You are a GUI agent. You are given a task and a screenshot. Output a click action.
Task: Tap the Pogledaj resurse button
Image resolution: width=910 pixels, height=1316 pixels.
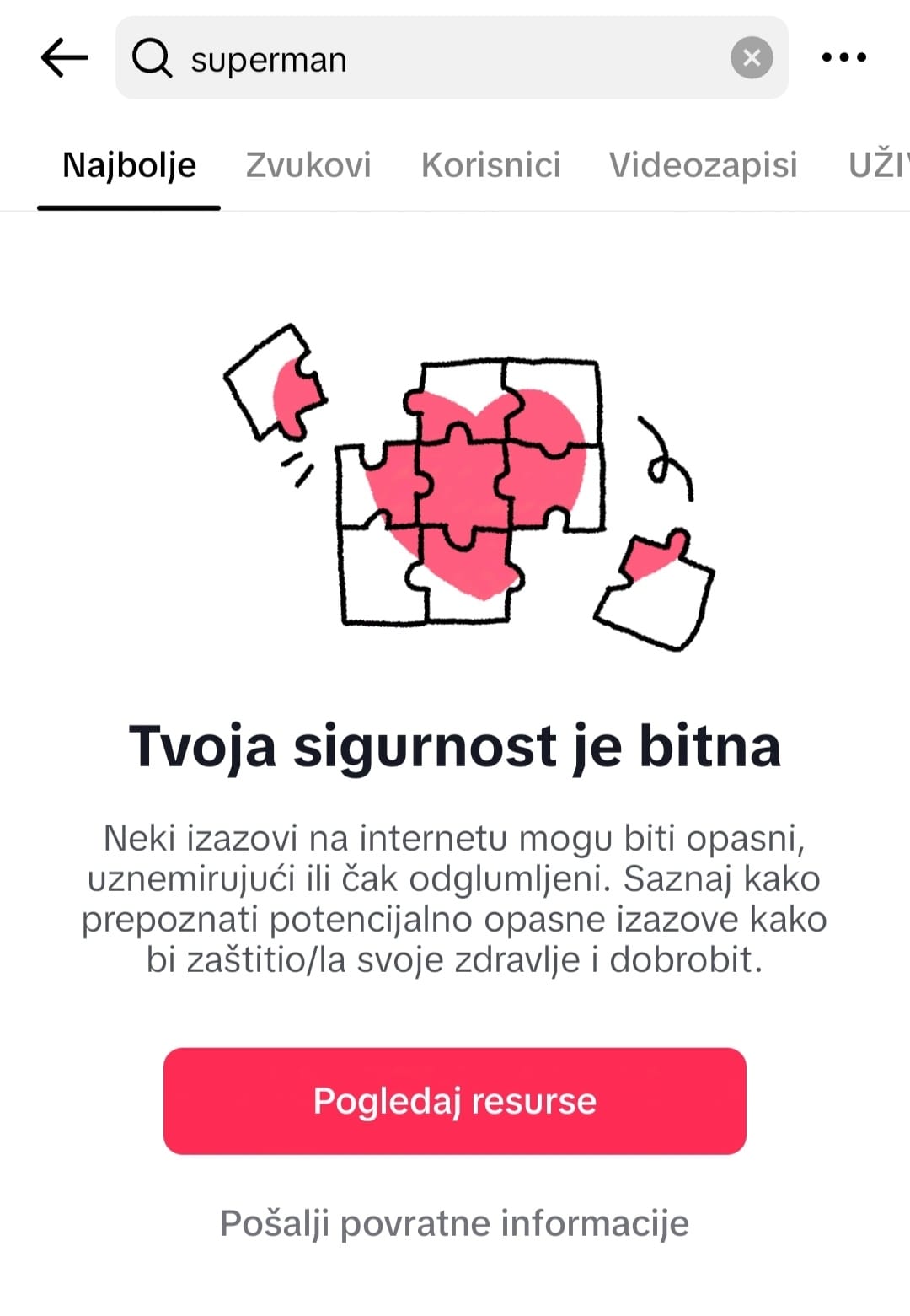pos(454,1101)
